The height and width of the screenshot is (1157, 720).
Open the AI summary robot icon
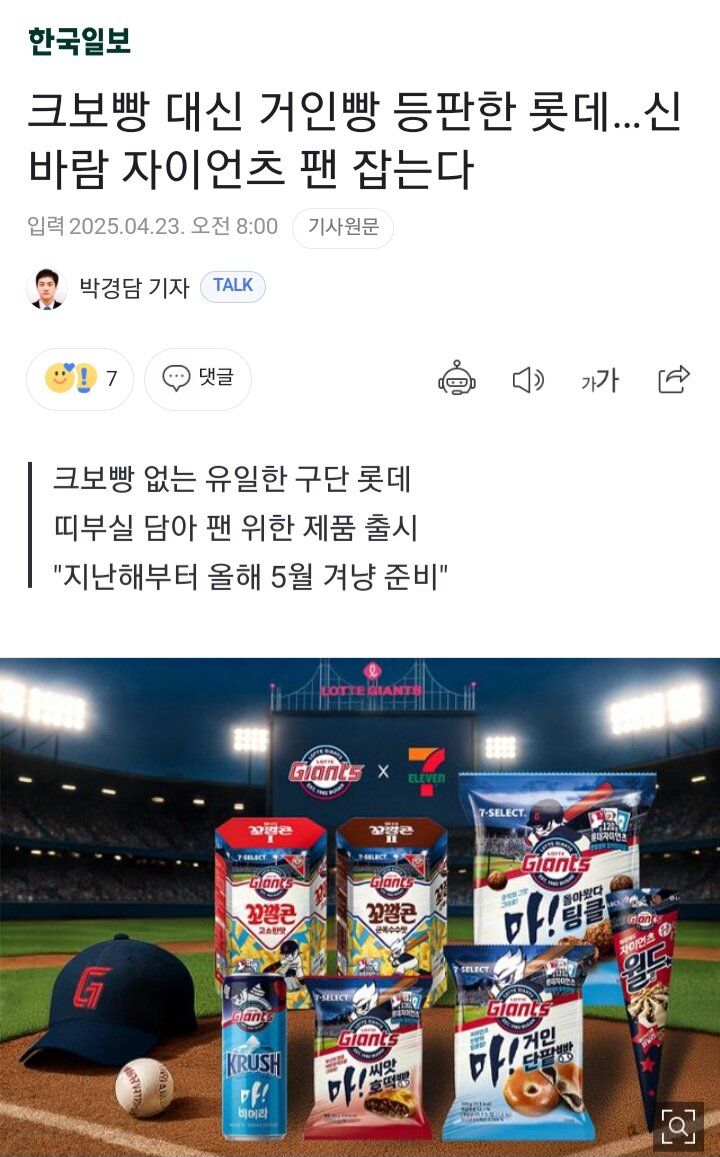point(457,379)
